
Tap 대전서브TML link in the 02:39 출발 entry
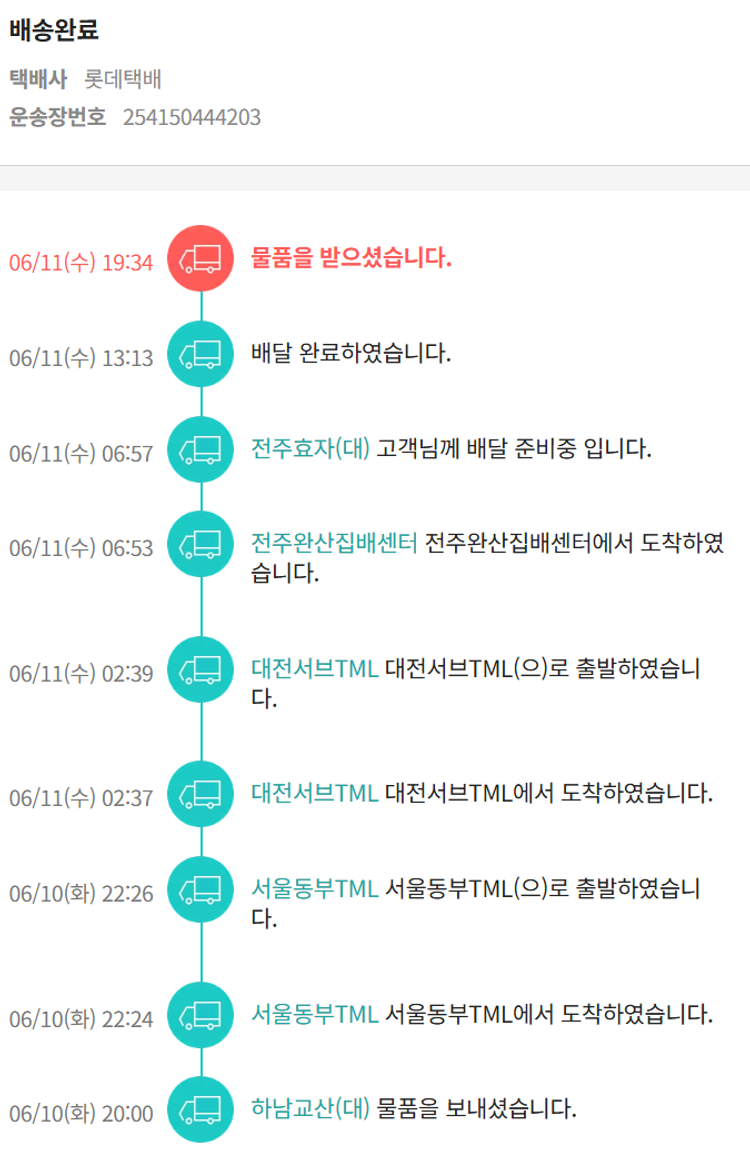[x=315, y=669]
